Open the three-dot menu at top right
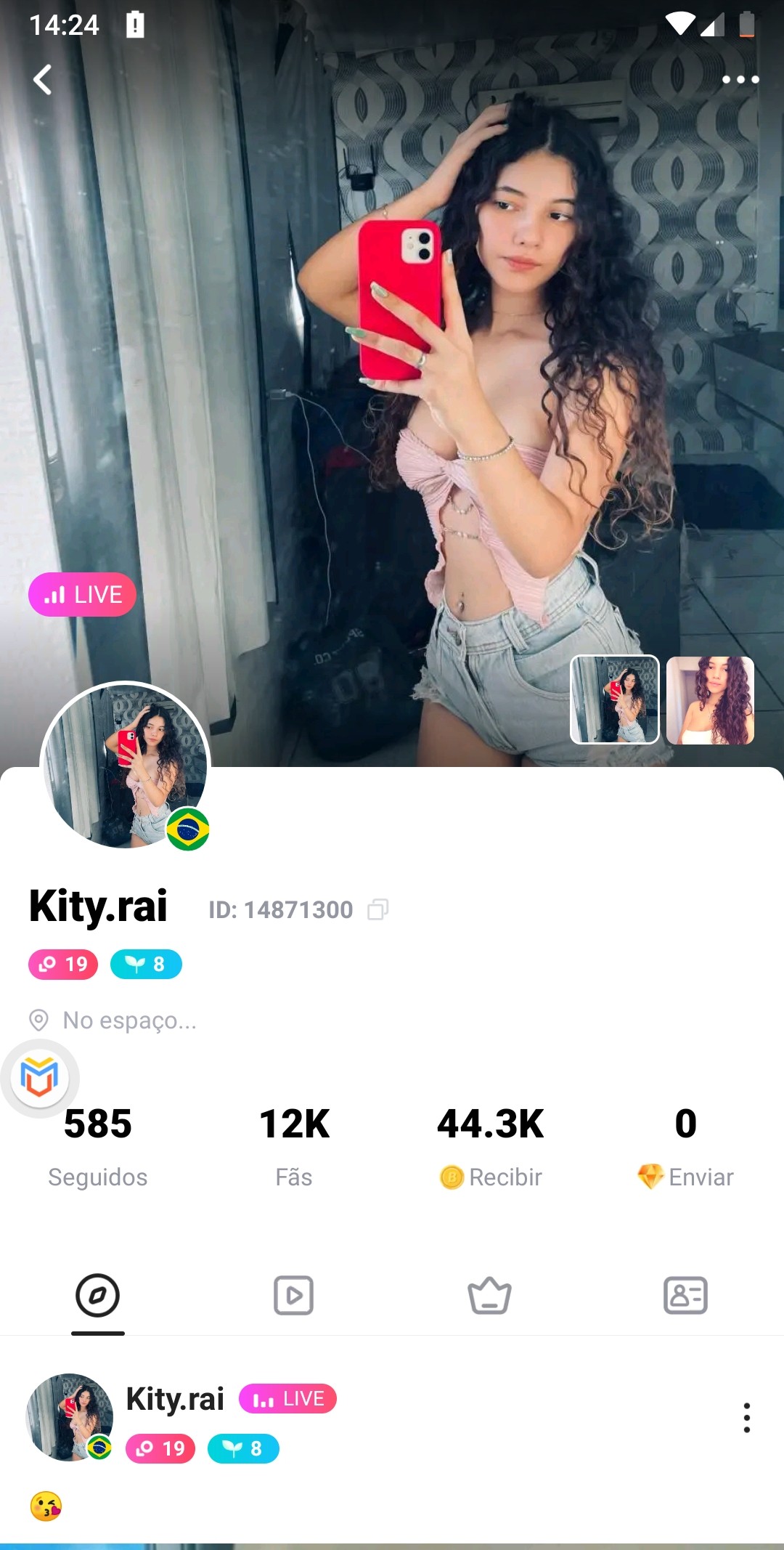This screenshot has width=784, height=1550. (740, 80)
